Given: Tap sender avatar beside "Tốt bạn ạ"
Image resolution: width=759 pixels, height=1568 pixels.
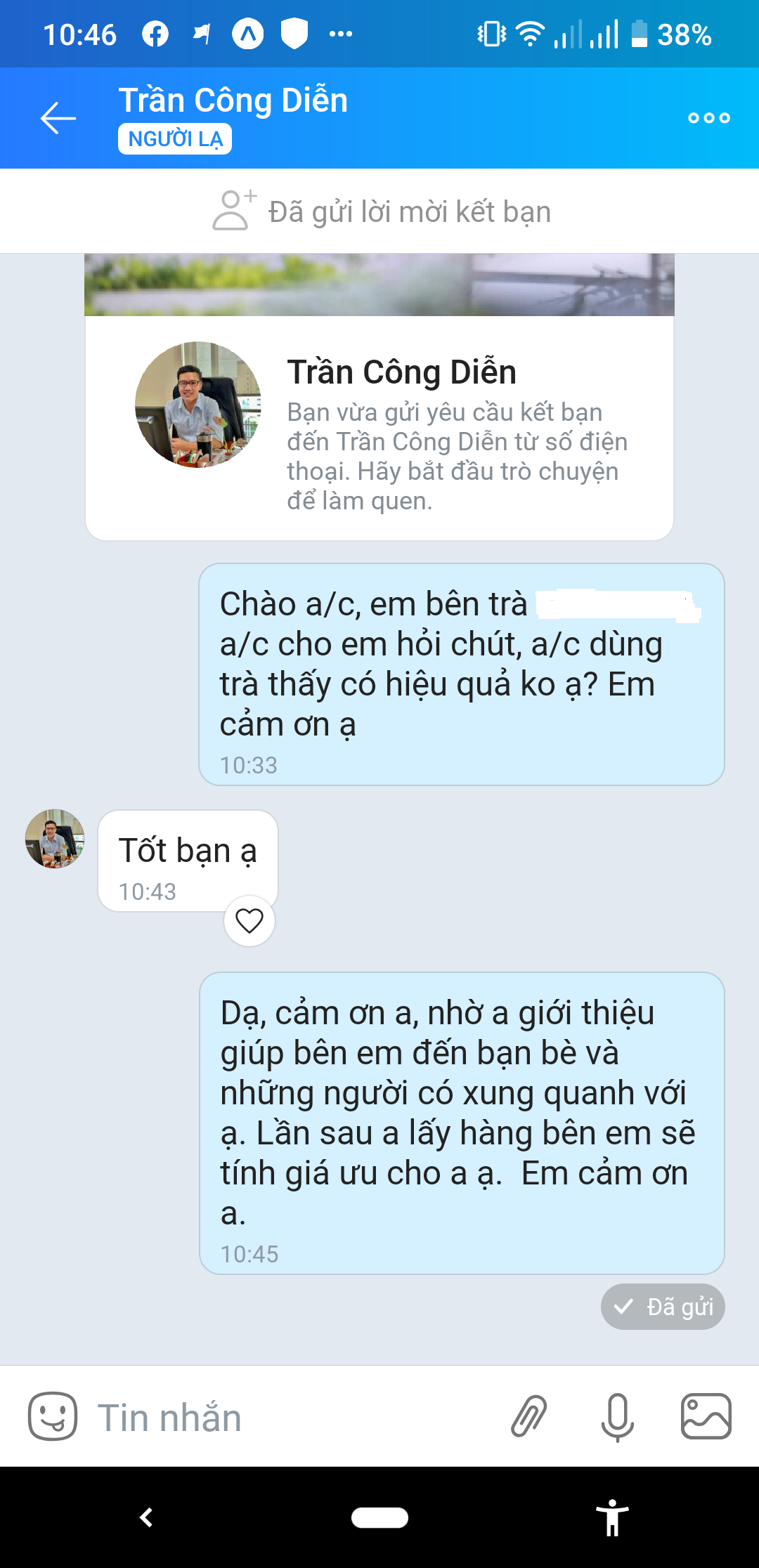Looking at the screenshot, I should coord(55,839).
